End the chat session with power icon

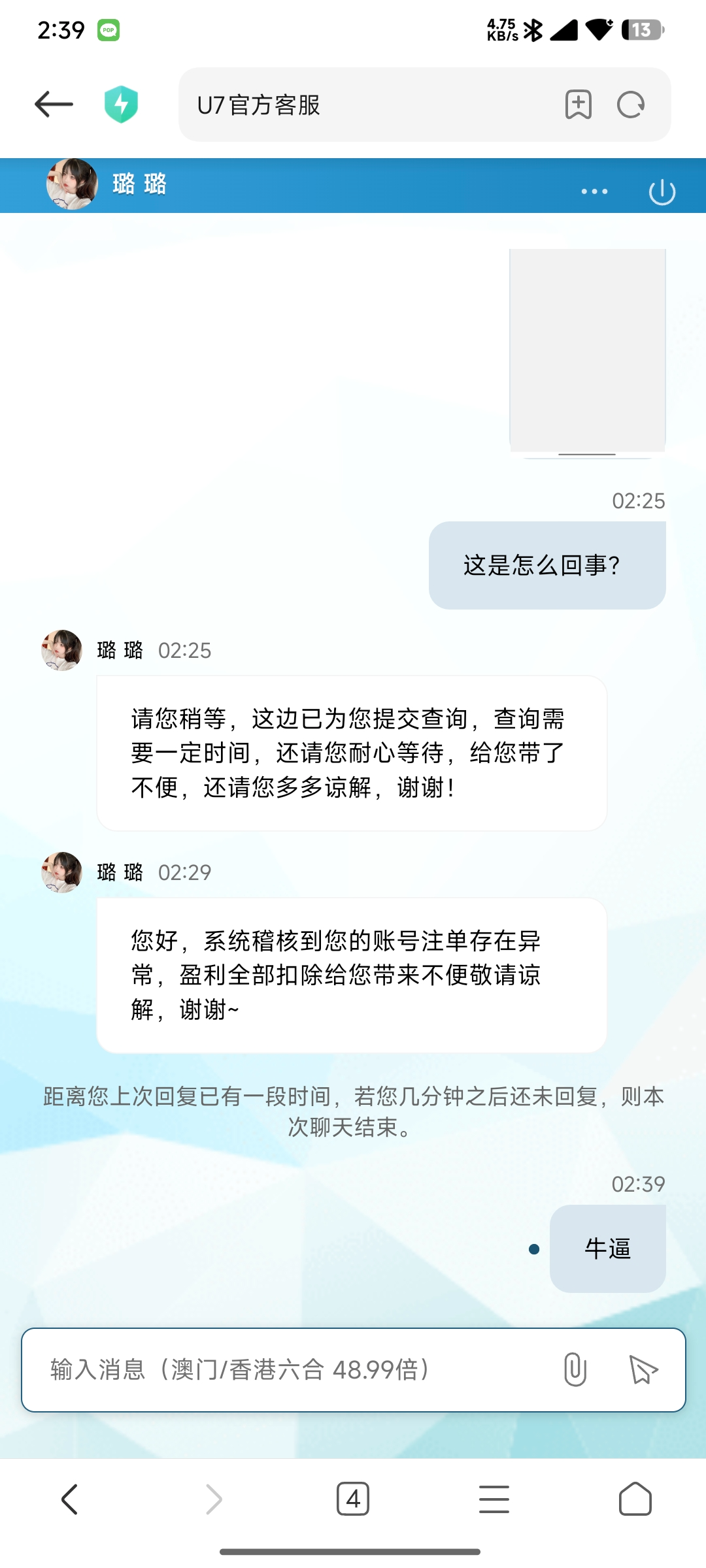tap(662, 191)
